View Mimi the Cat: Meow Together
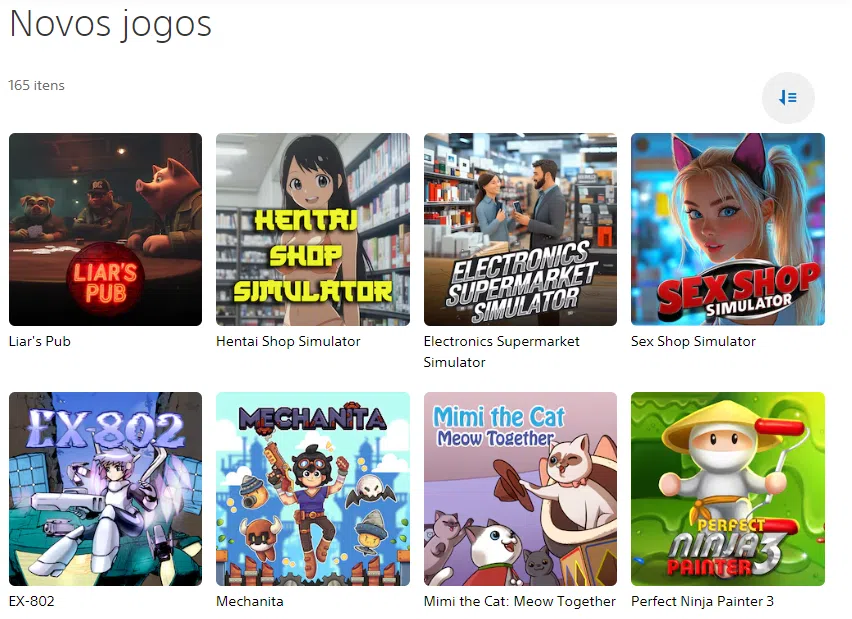 point(520,489)
